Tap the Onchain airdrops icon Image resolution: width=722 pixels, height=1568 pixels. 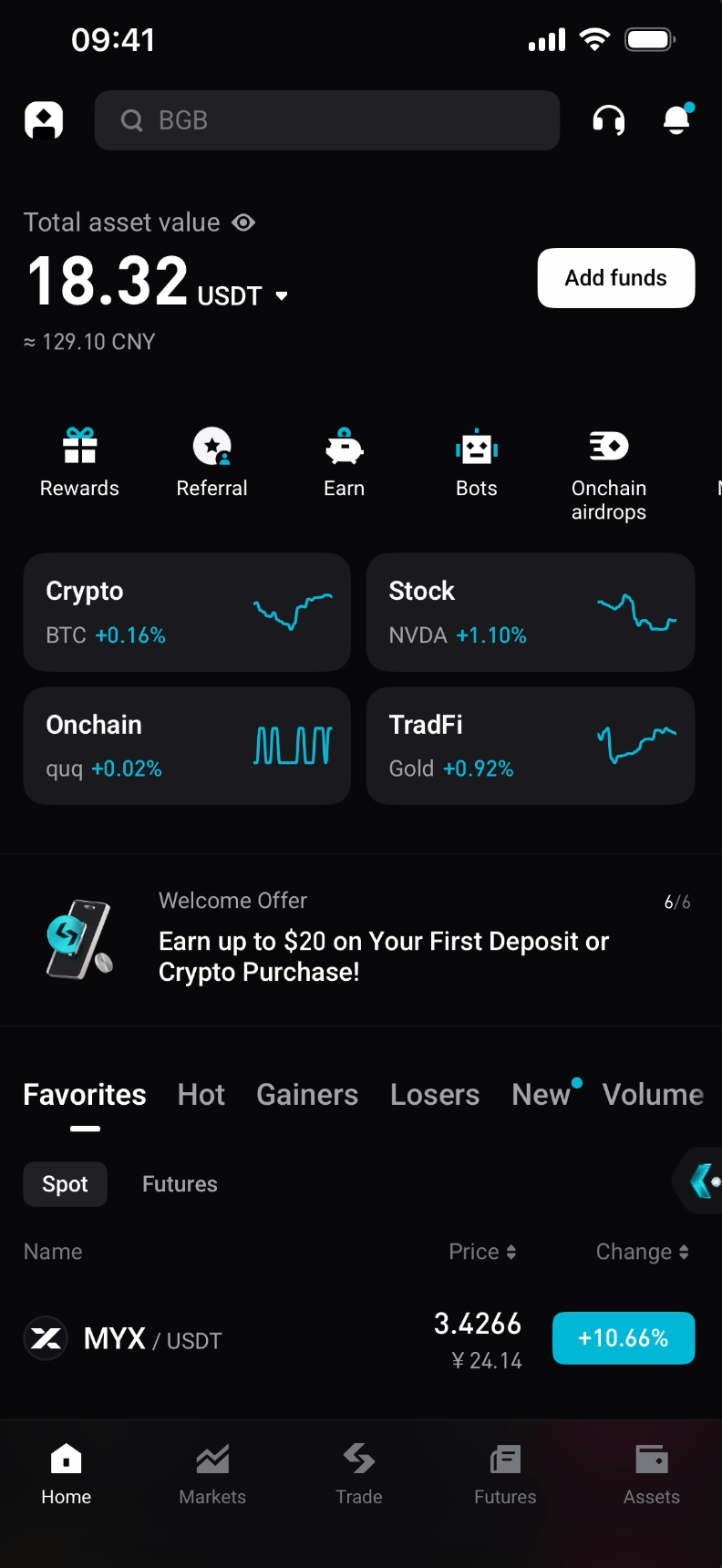[x=608, y=447]
